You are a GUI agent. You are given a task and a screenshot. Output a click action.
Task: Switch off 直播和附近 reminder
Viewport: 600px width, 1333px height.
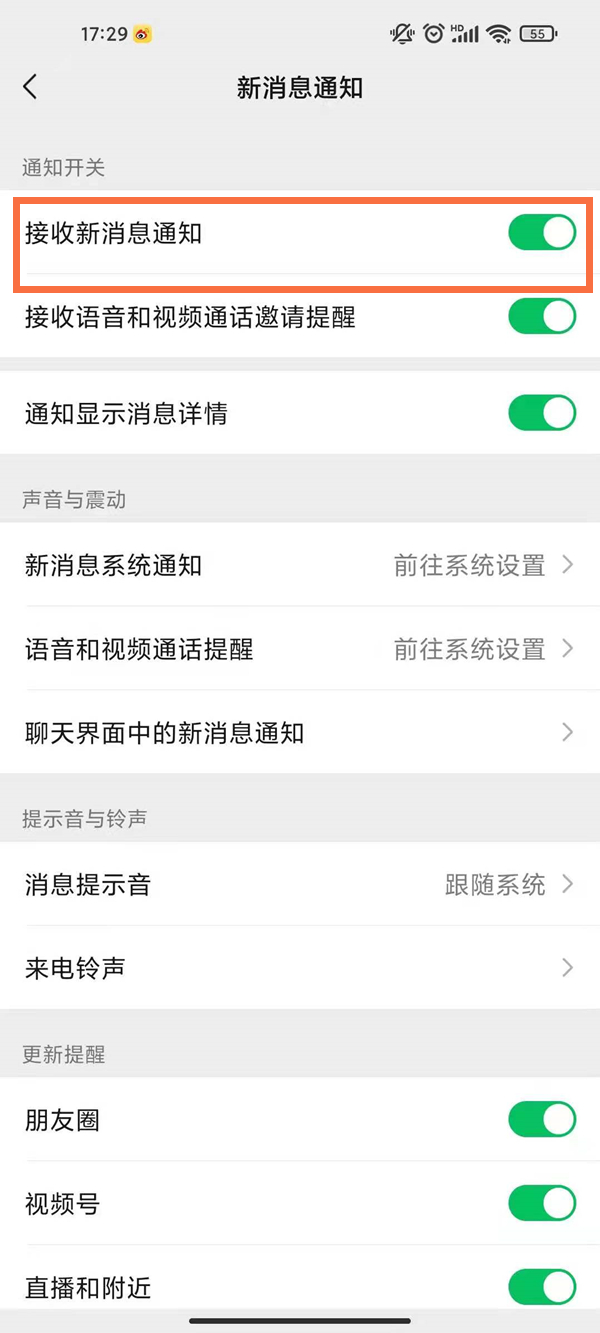pos(542,1287)
